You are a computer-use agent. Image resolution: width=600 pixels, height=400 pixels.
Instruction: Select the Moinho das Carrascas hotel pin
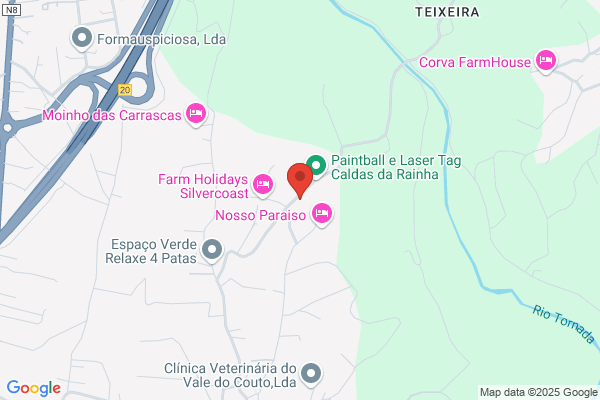click(x=196, y=114)
